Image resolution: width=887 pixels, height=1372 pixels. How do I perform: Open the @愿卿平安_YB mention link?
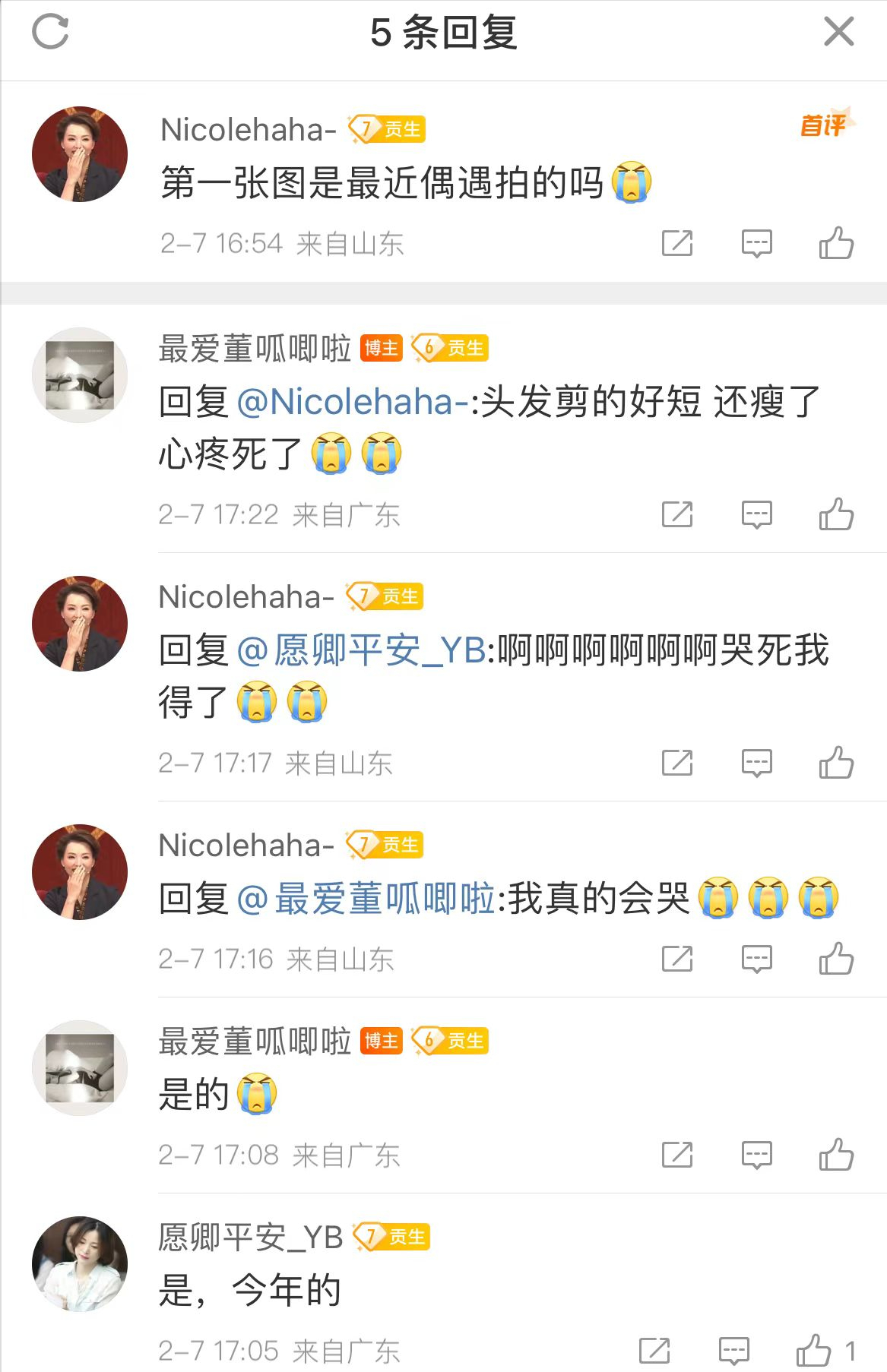coord(361,650)
